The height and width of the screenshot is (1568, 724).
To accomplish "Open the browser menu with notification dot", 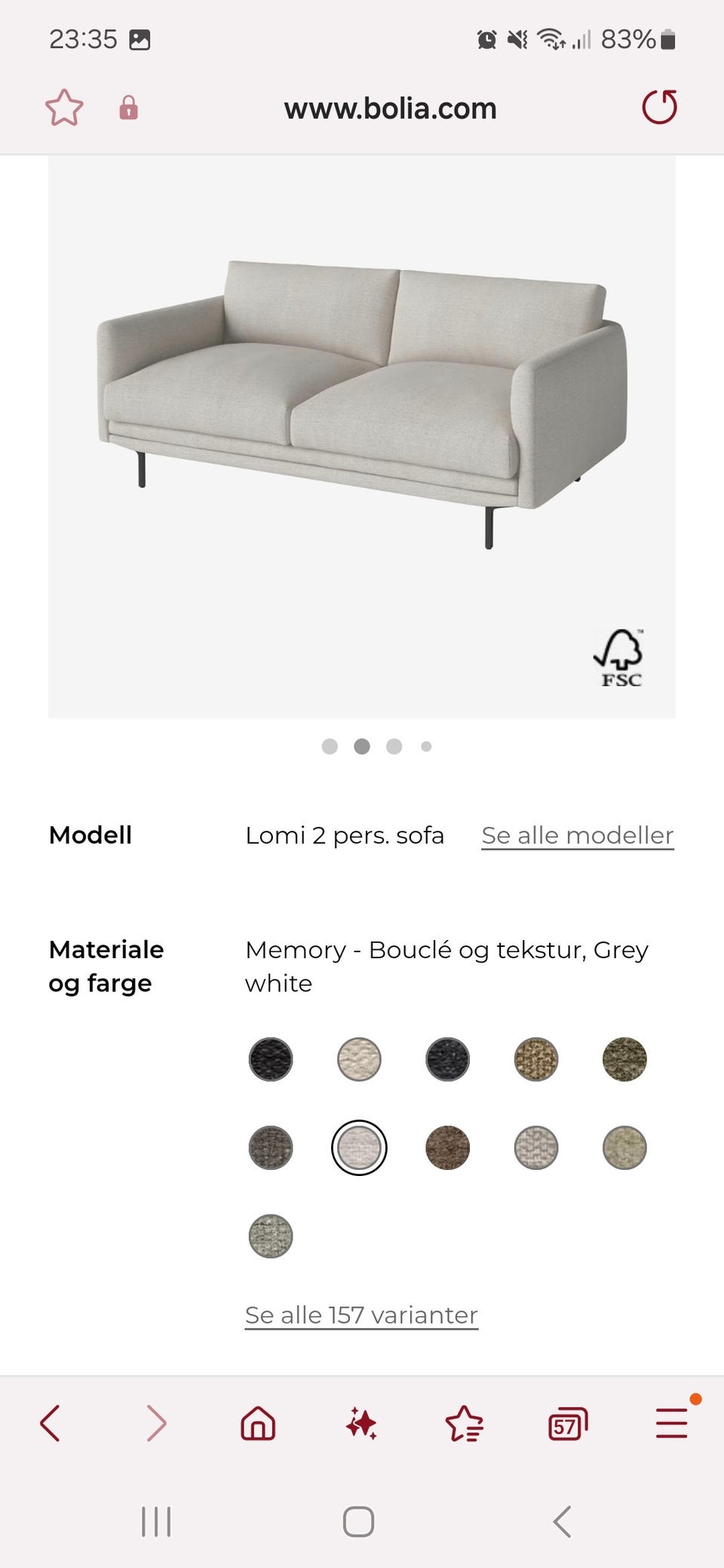I will pyautogui.click(x=670, y=1423).
